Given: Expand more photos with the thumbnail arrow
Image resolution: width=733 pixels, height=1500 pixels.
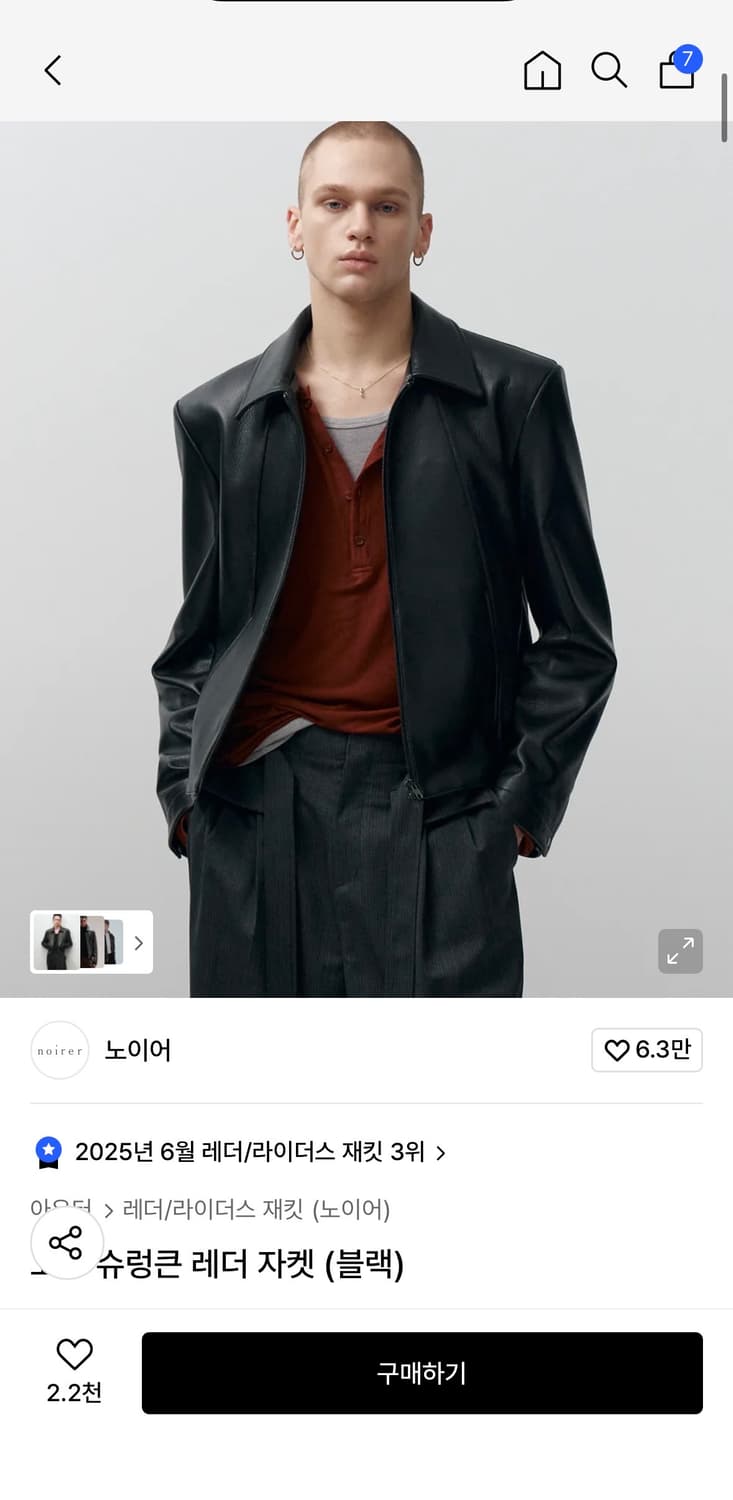Looking at the screenshot, I should pos(138,942).
